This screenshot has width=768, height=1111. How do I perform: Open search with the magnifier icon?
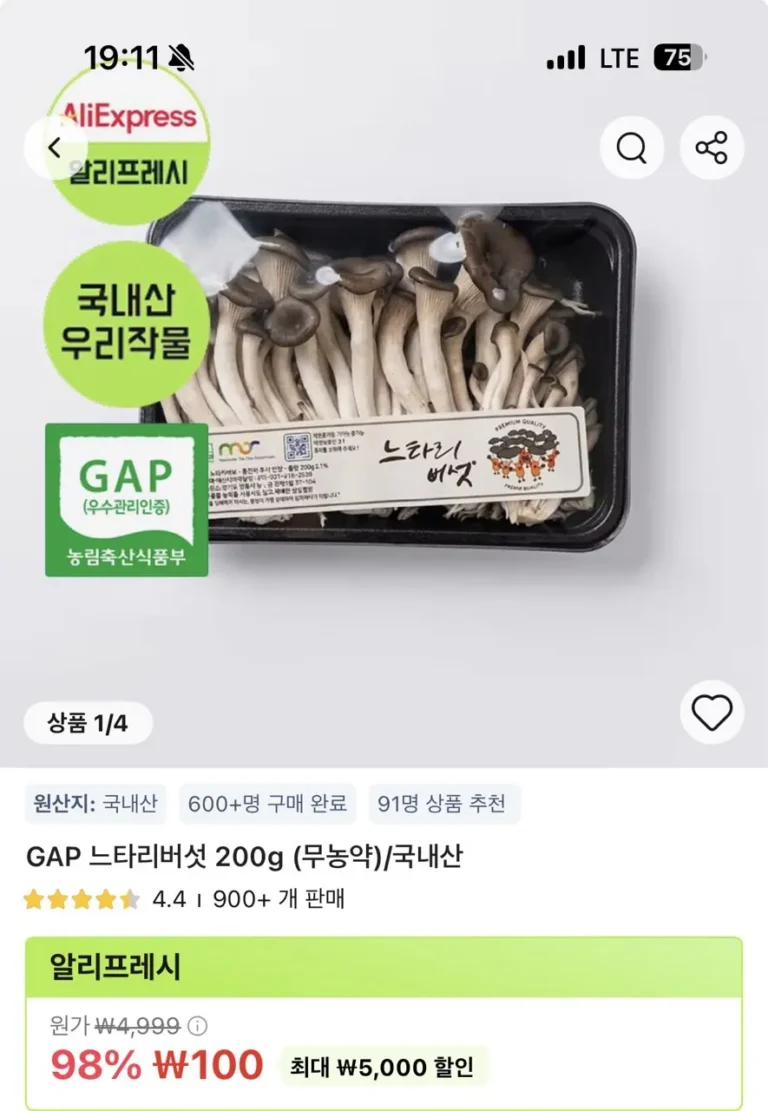(x=631, y=148)
